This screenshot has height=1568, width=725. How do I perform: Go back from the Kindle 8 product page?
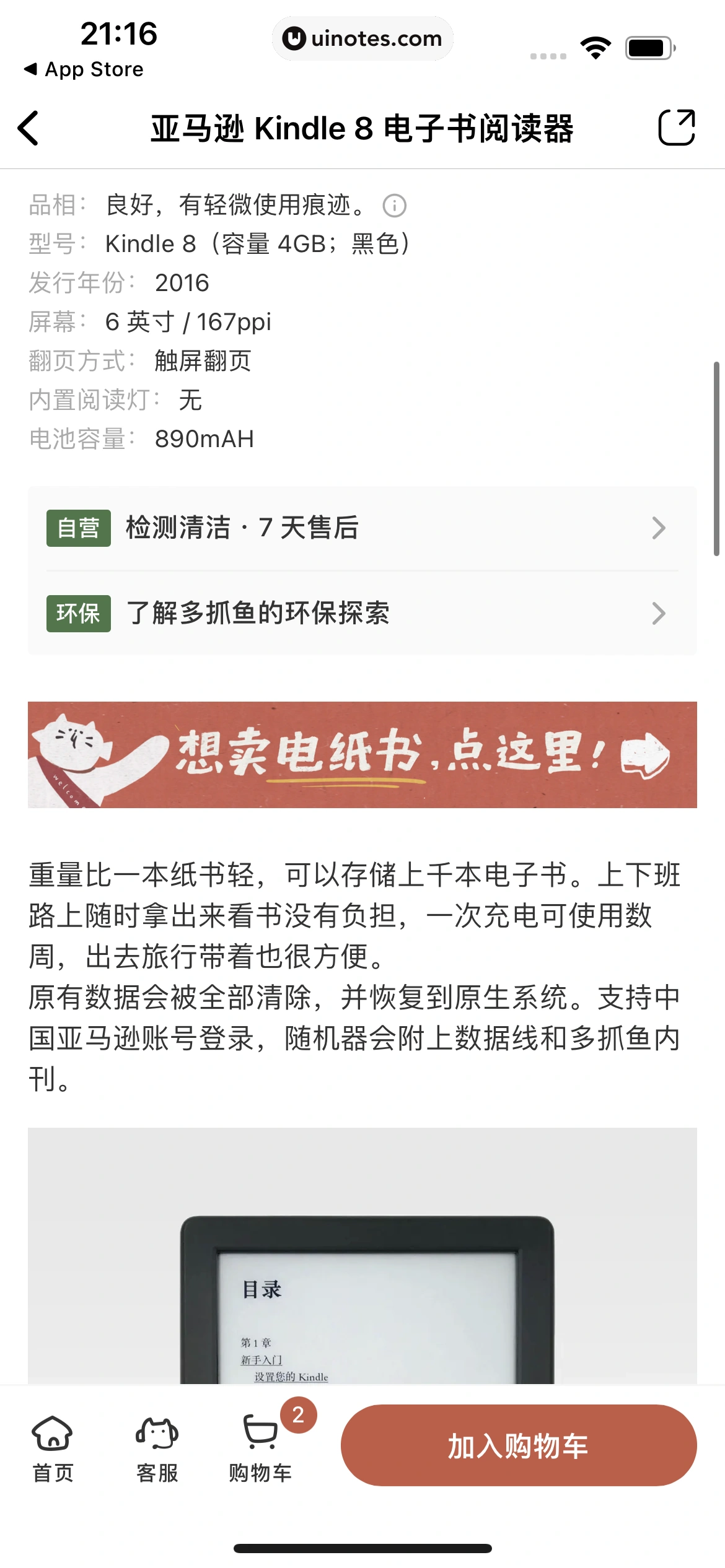(x=29, y=128)
